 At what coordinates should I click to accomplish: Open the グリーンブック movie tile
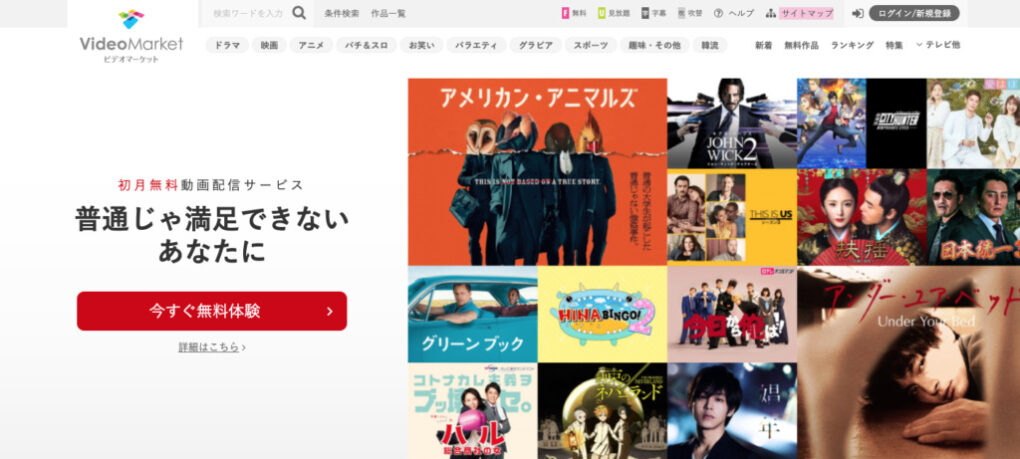tap(472, 313)
